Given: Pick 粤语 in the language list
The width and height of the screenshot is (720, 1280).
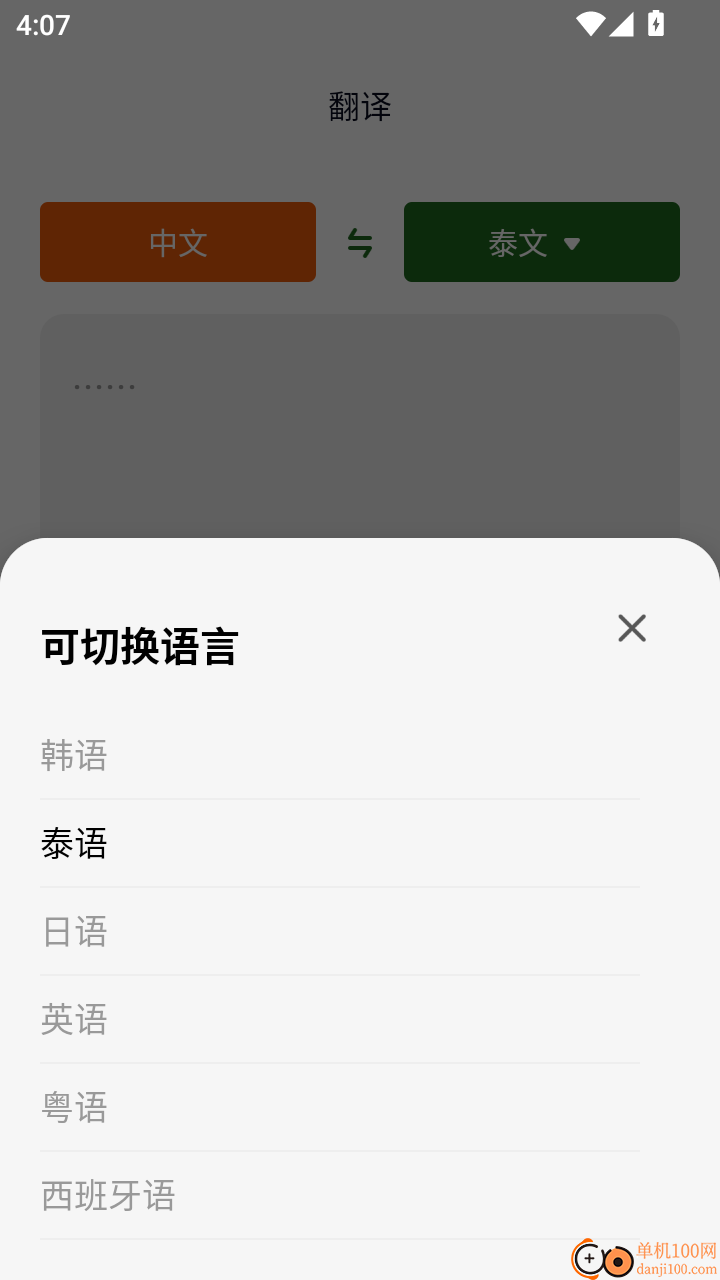Looking at the screenshot, I should [x=74, y=1108].
